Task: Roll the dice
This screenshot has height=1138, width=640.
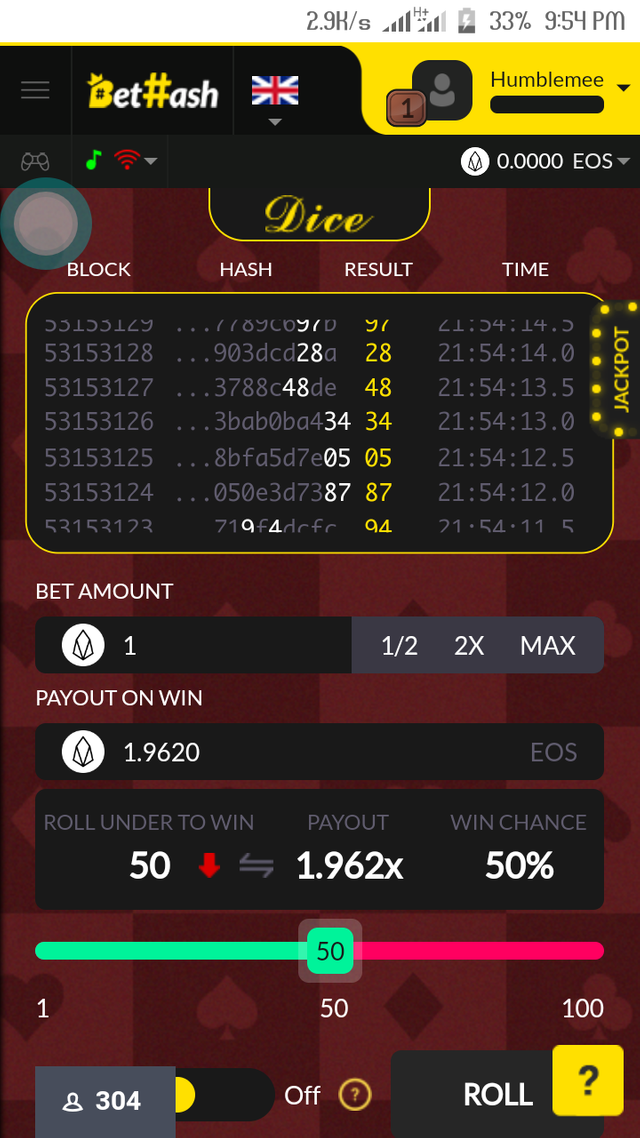Action: tap(497, 1095)
